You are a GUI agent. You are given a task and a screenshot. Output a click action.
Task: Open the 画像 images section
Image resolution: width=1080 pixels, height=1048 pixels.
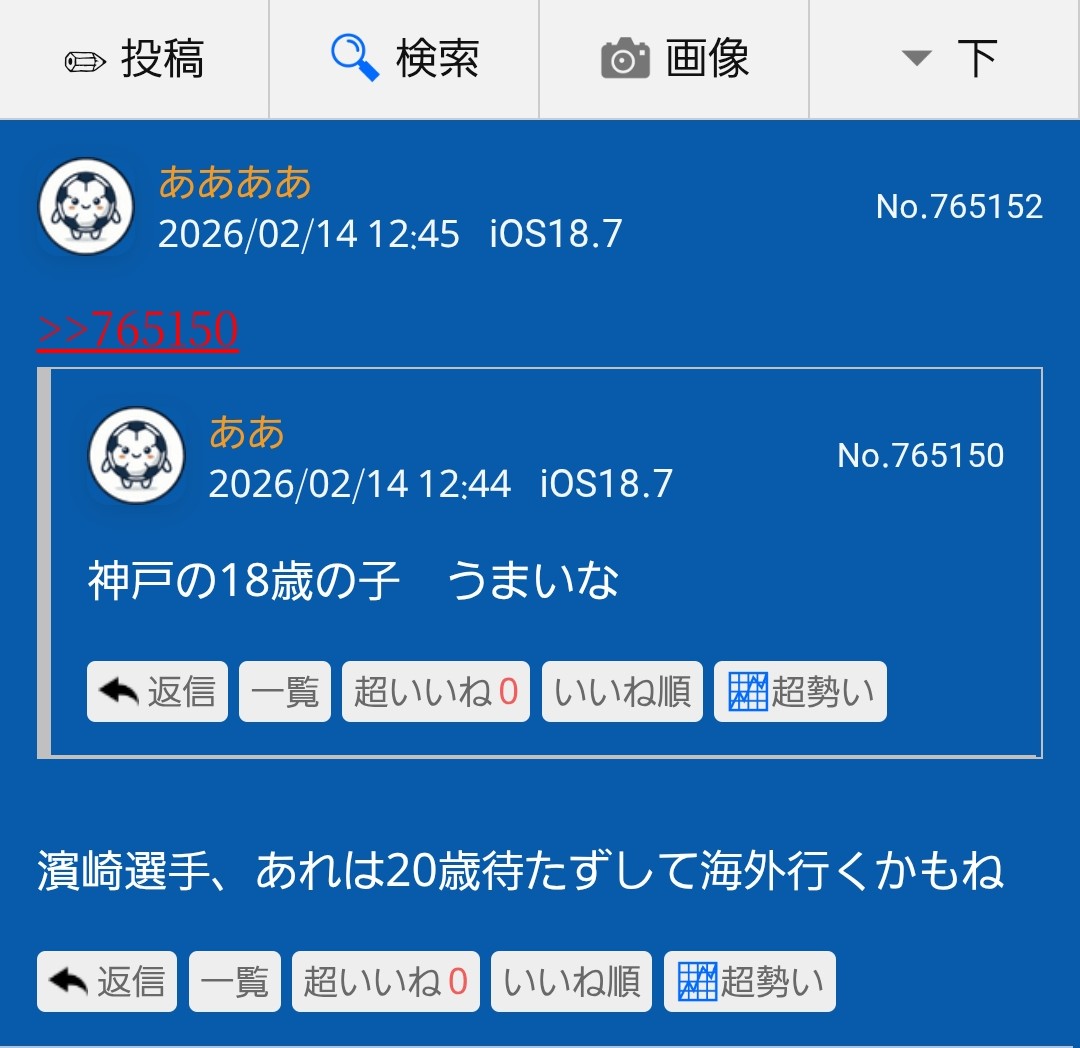pyautogui.click(x=674, y=59)
